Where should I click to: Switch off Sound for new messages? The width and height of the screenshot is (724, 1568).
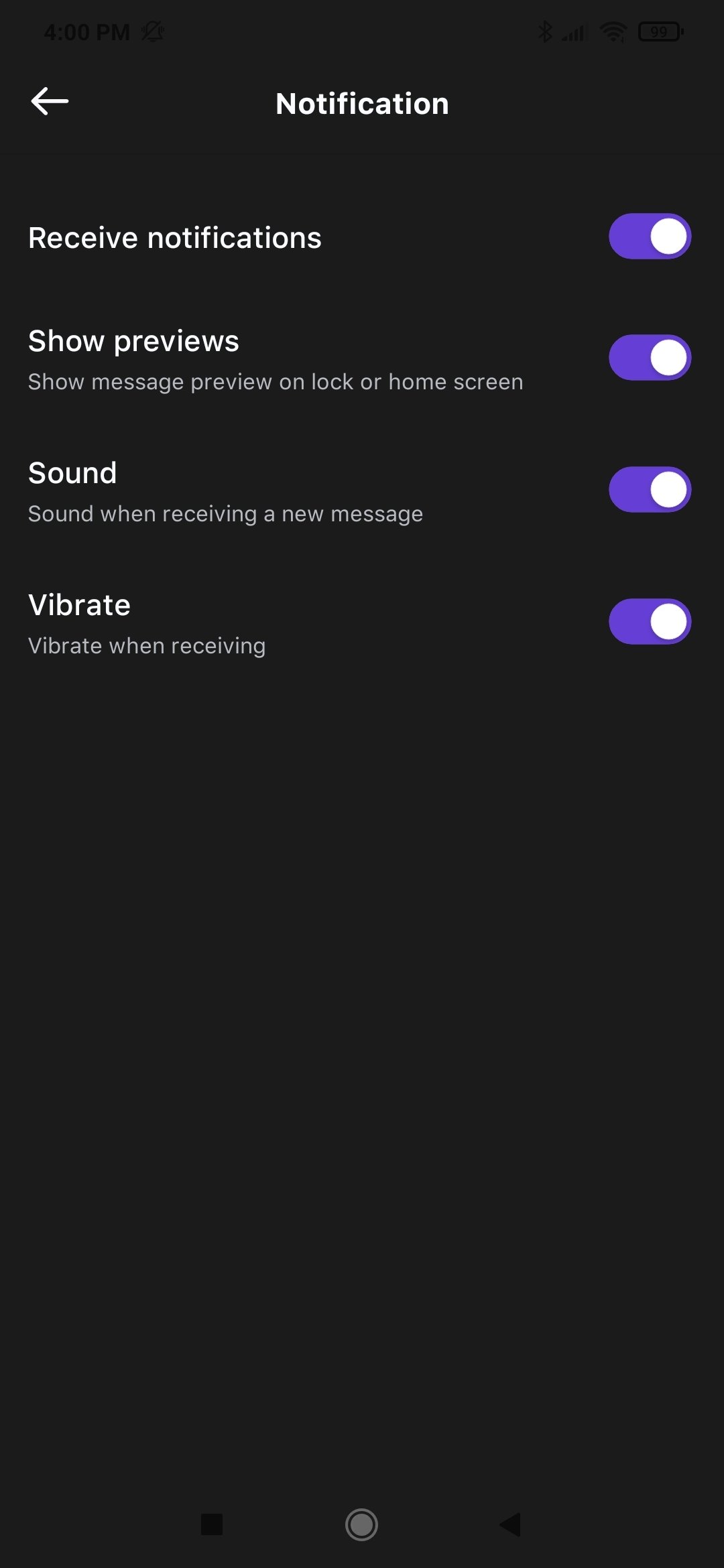(649, 490)
